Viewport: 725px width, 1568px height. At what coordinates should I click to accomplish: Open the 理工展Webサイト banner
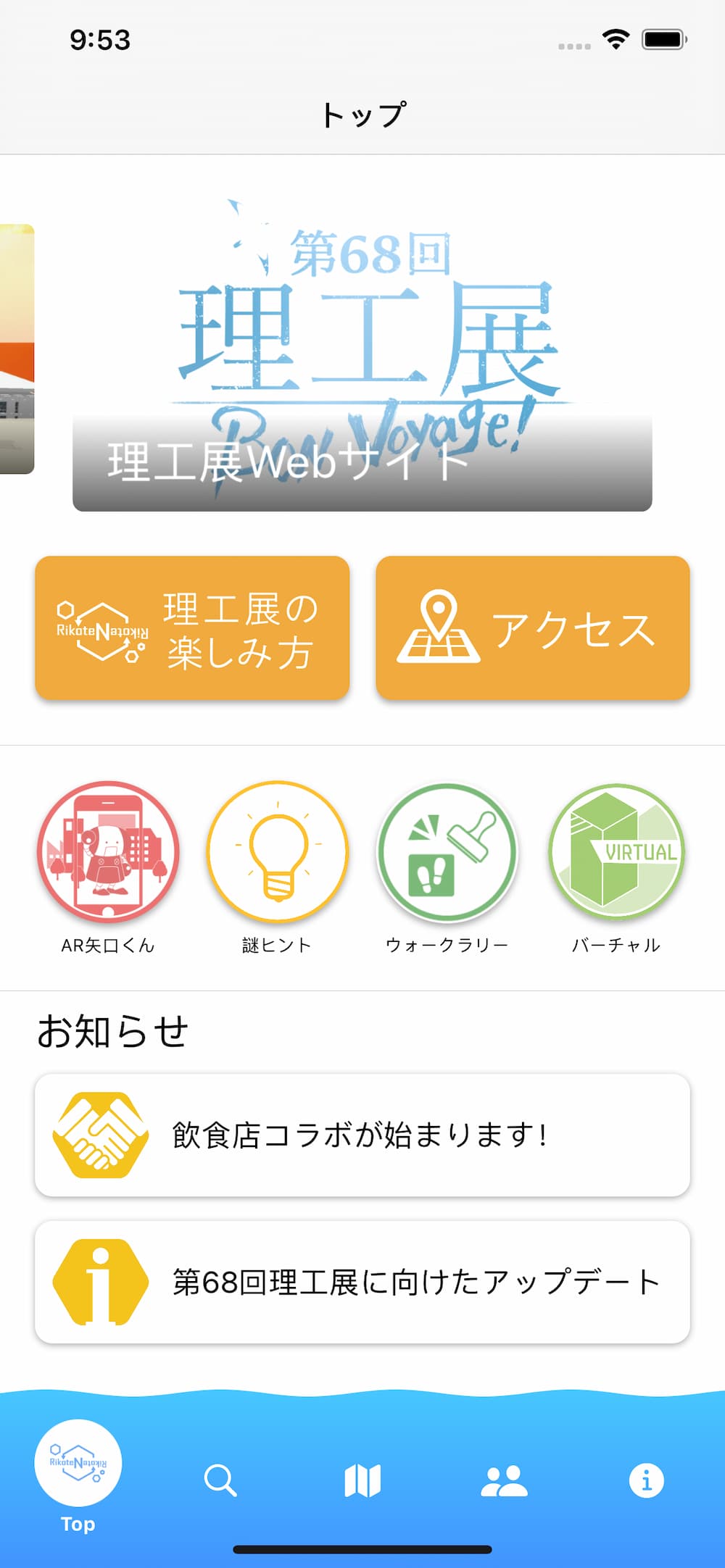click(x=362, y=355)
